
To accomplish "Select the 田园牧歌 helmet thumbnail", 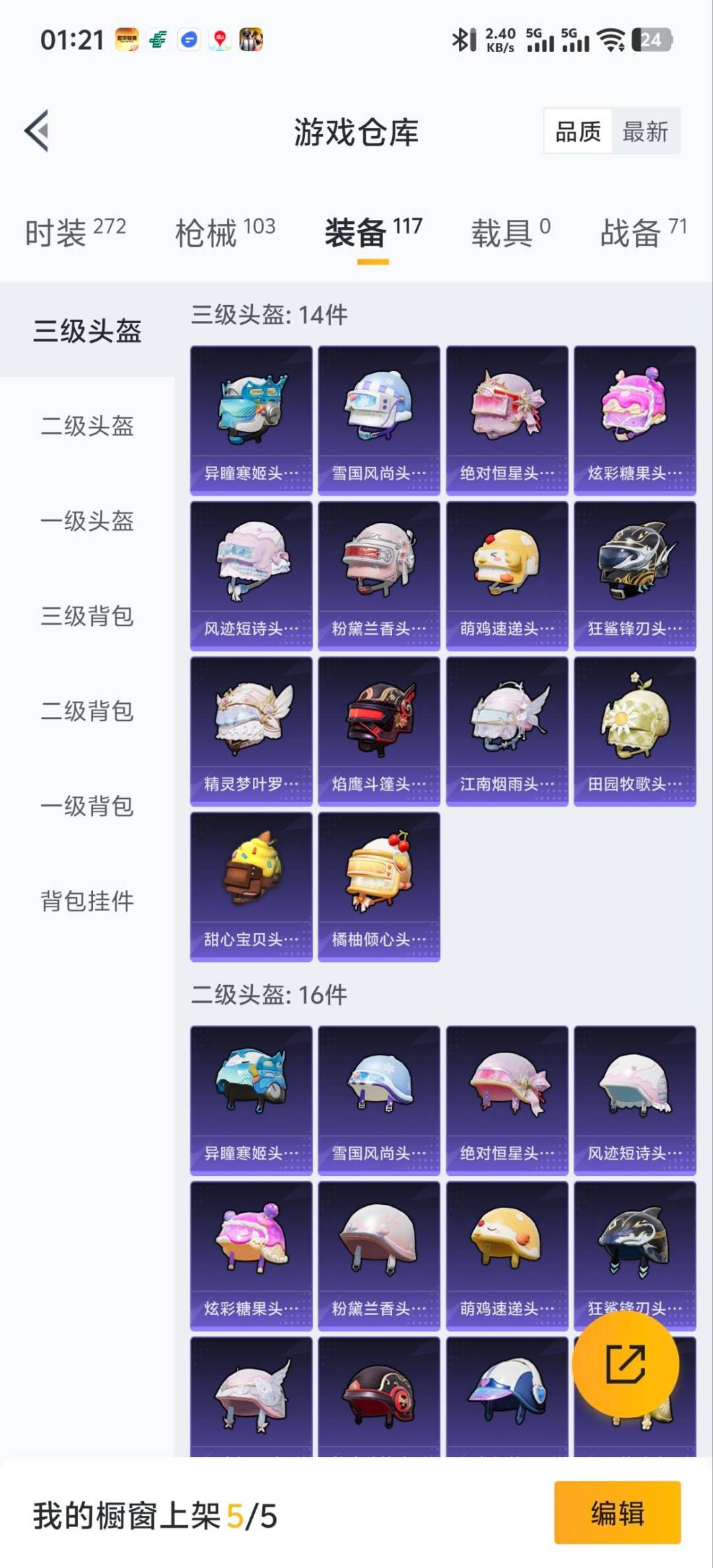I will tap(633, 733).
